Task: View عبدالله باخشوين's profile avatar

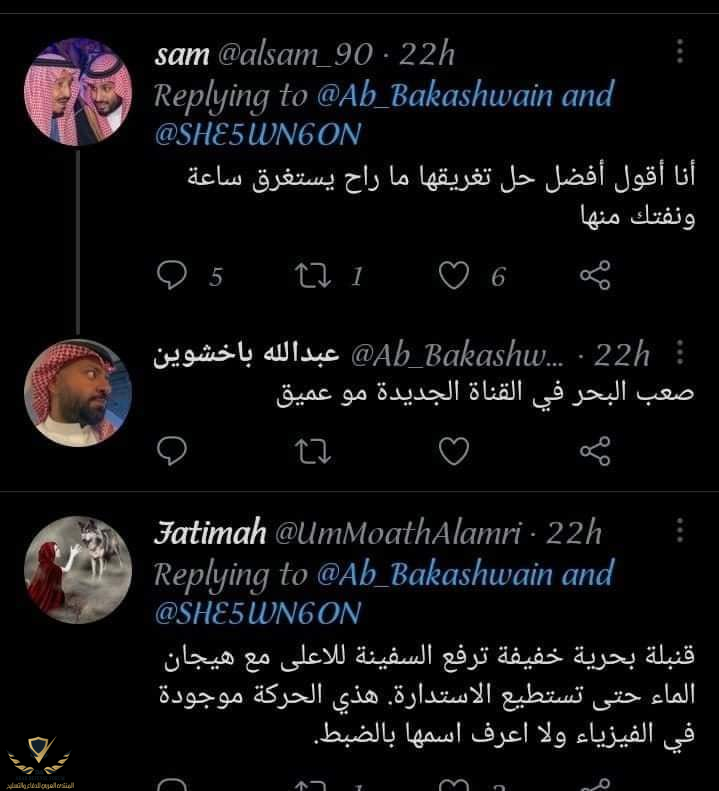Action: [x=78, y=391]
